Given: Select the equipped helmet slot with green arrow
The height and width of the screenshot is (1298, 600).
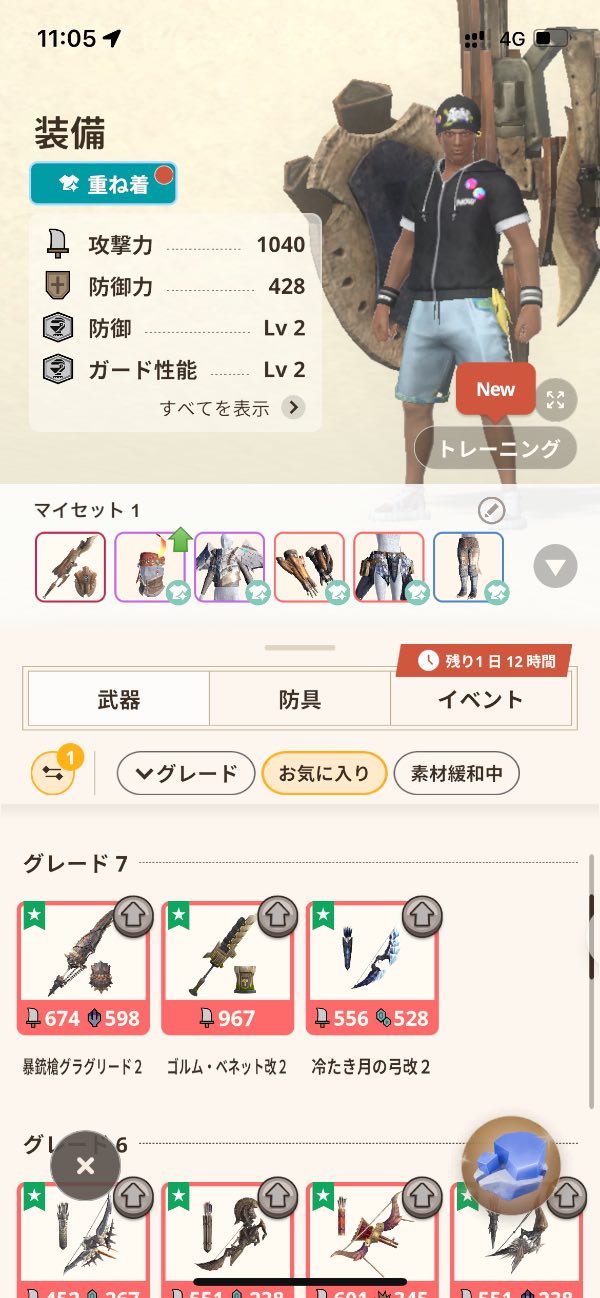Looking at the screenshot, I should click(149, 567).
